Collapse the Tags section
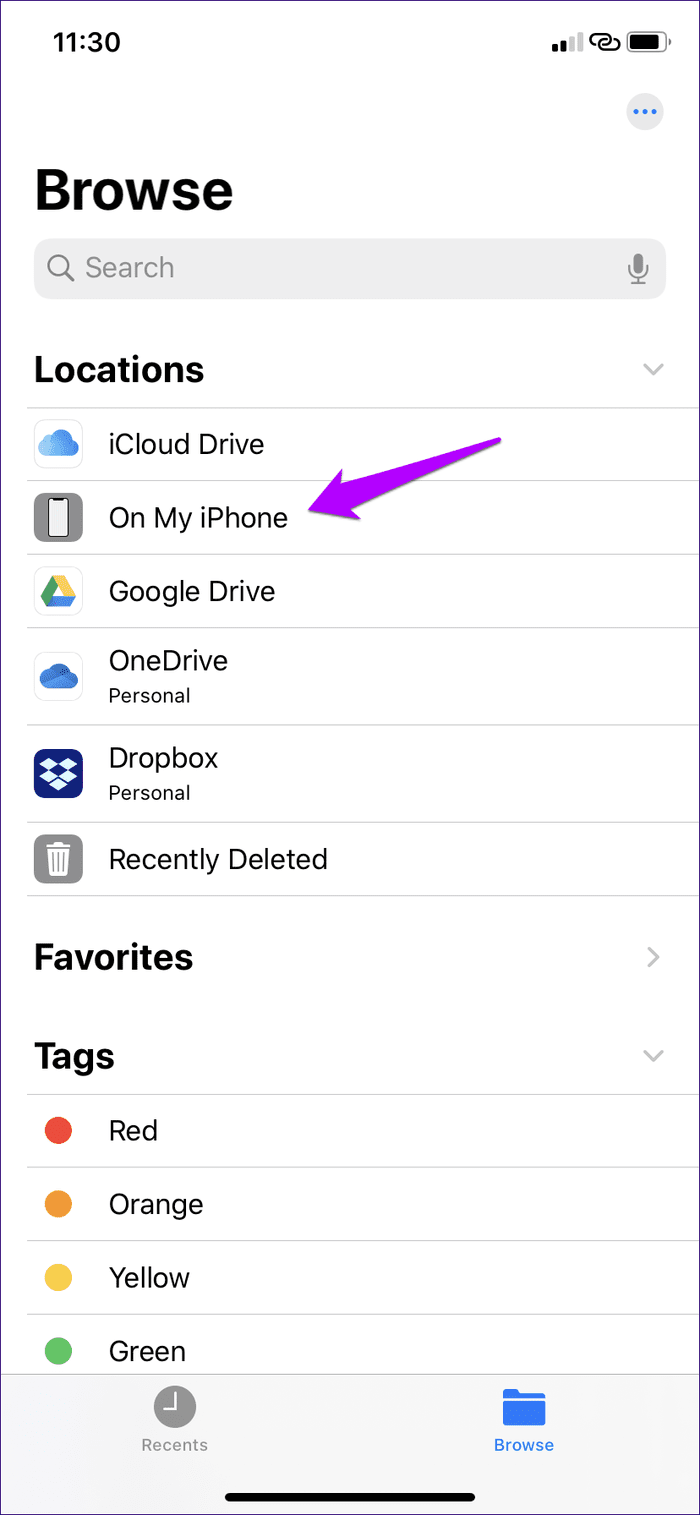Viewport: 700px width, 1515px height. pos(653,1056)
